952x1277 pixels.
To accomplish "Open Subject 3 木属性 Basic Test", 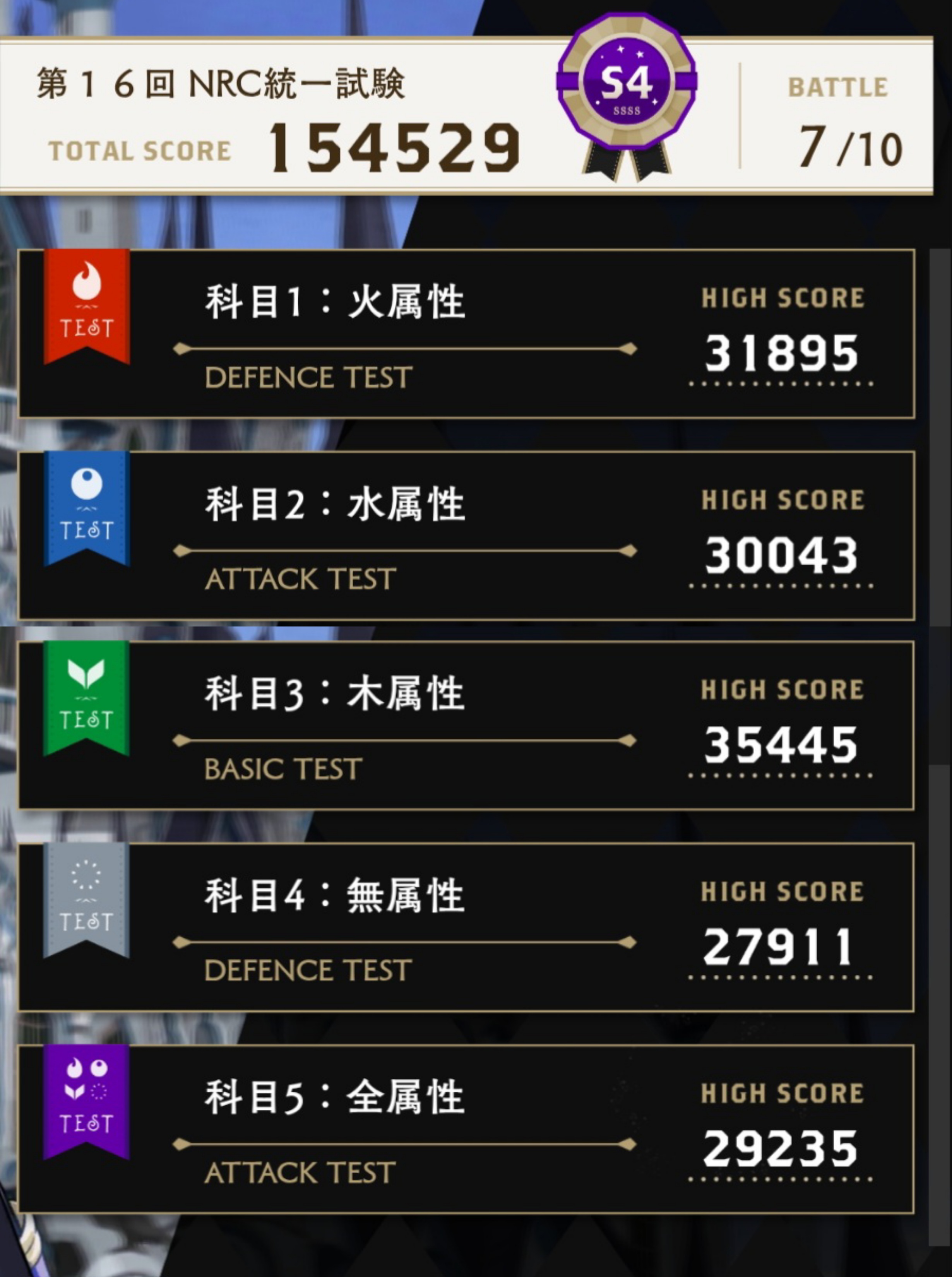I will [466, 725].
